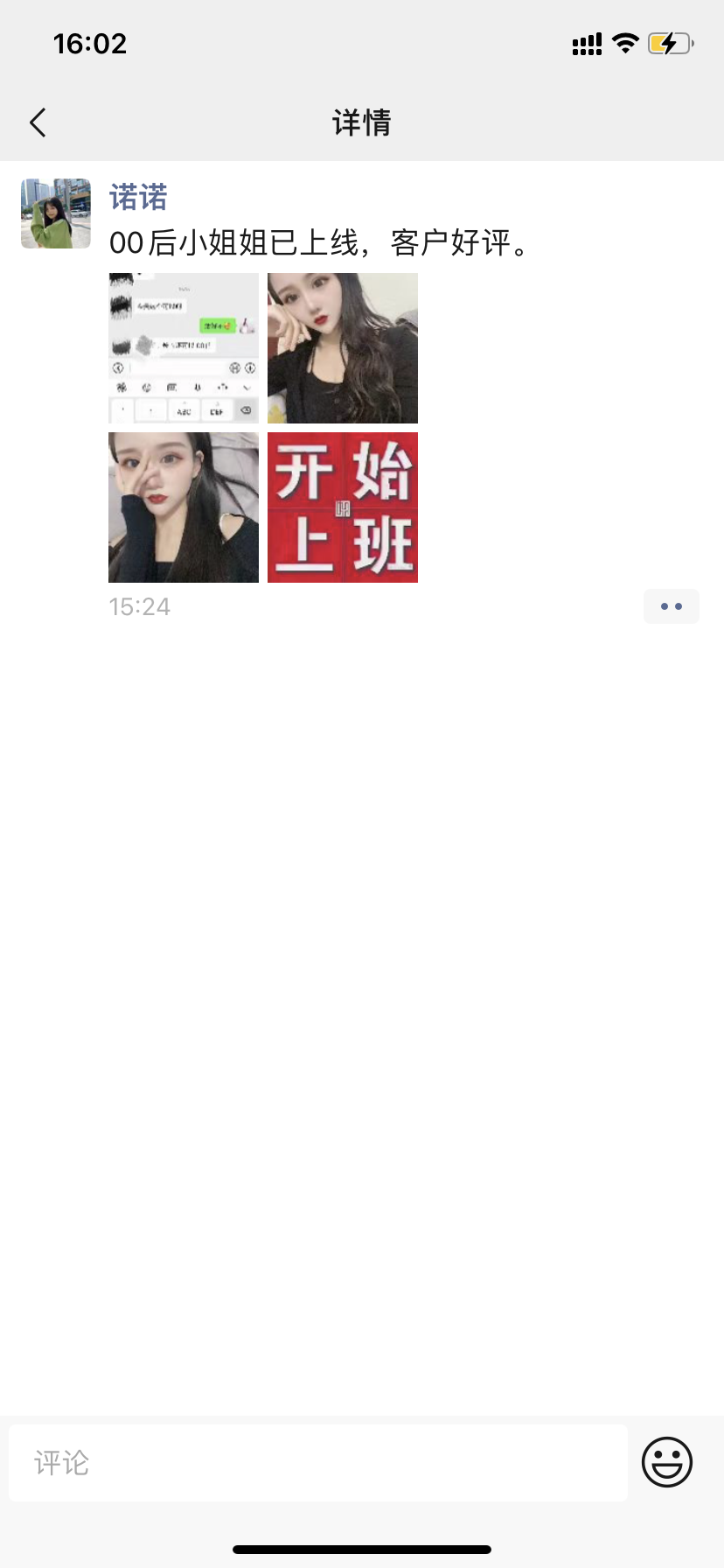Go back from the 详情 page
724x1568 pixels.
point(38,122)
